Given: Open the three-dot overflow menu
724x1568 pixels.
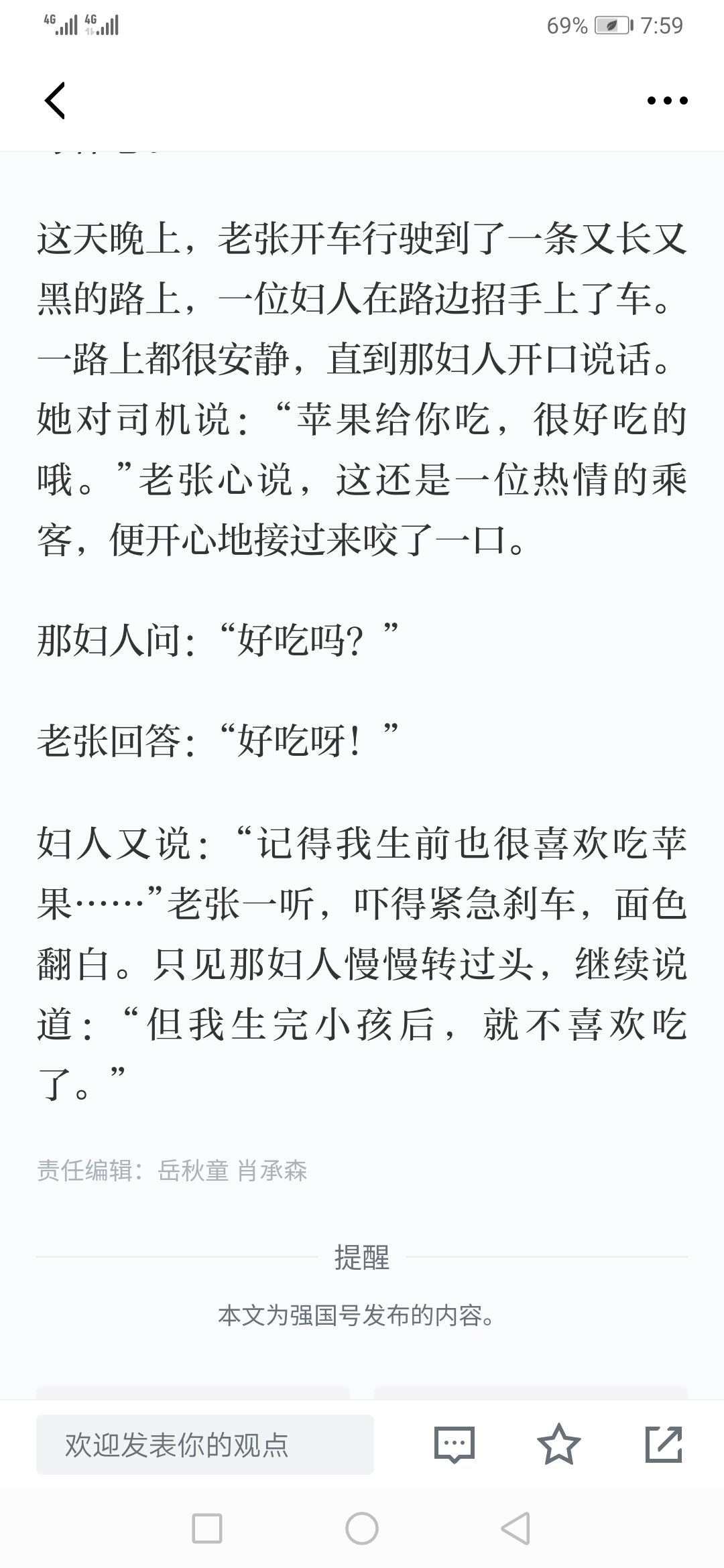Looking at the screenshot, I should [x=667, y=101].
